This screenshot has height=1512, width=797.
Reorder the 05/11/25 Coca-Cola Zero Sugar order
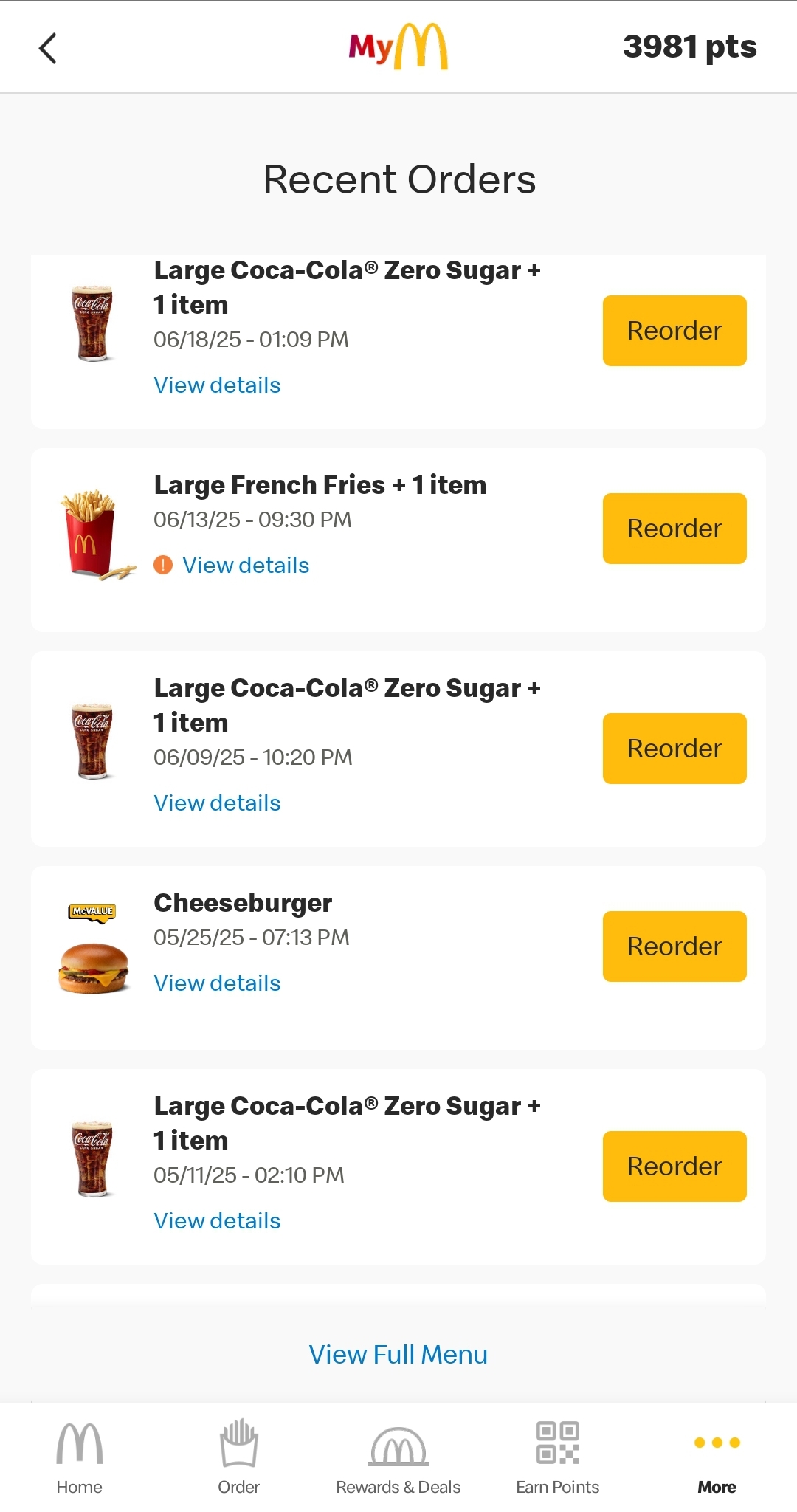[674, 1166]
